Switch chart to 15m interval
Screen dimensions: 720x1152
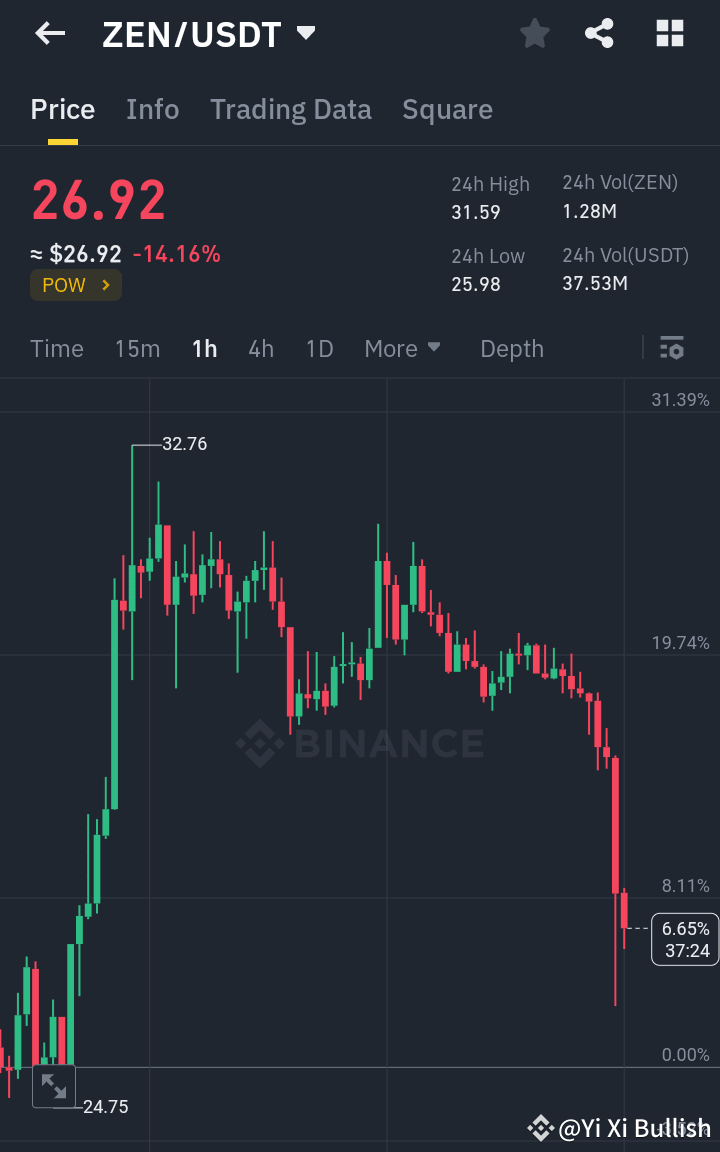137,348
